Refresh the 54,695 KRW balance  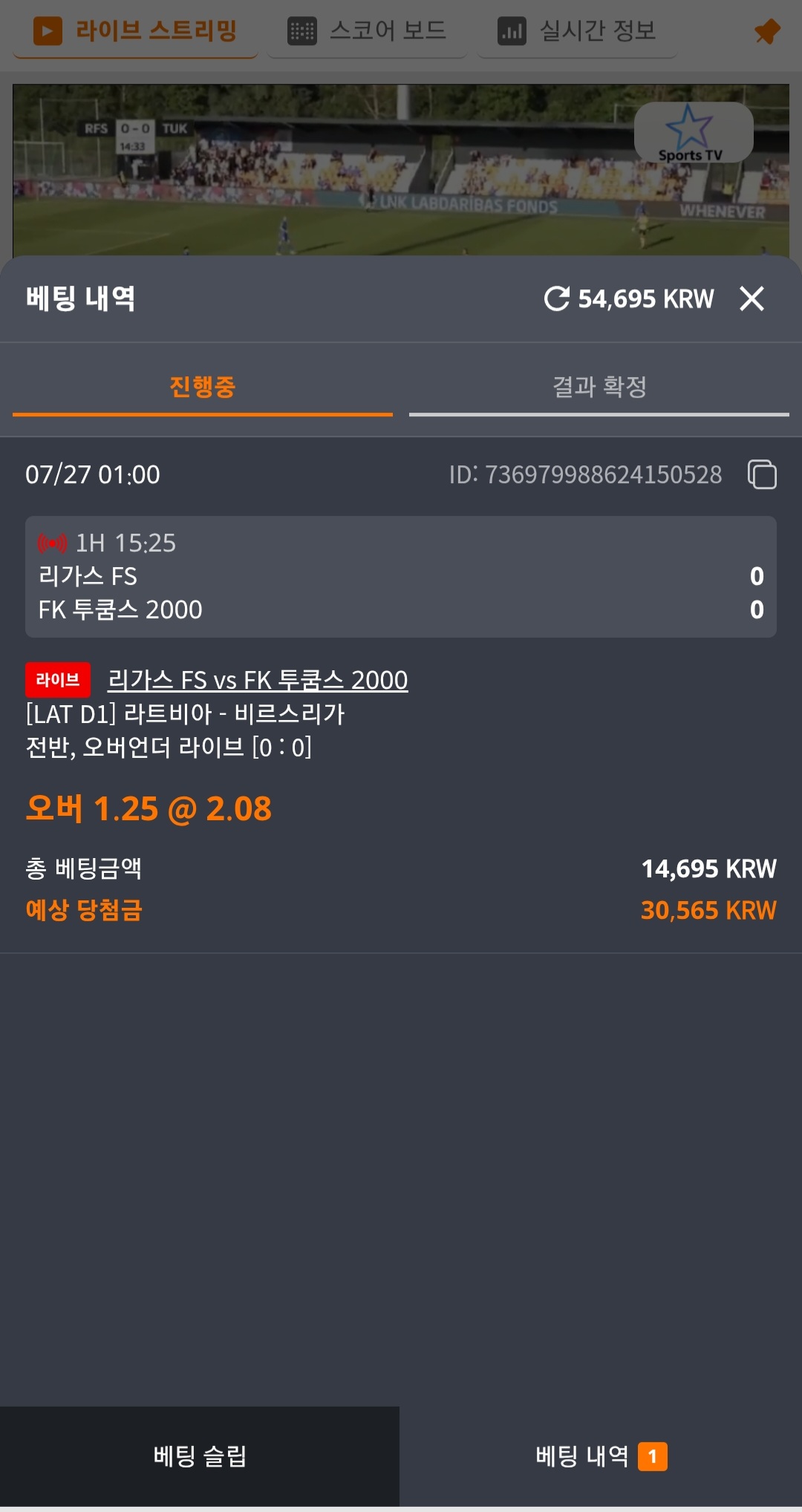tap(557, 299)
